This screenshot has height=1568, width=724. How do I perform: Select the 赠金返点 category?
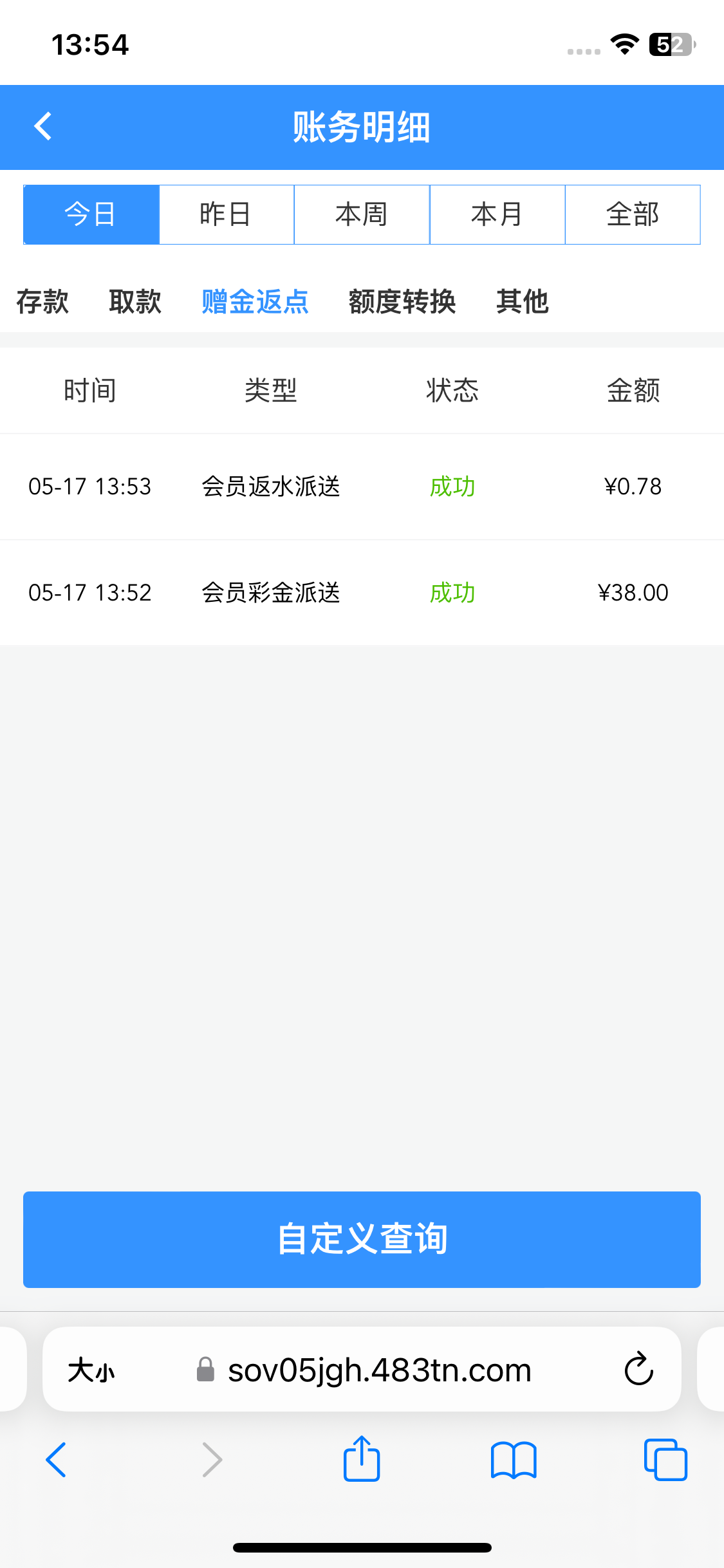[255, 301]
